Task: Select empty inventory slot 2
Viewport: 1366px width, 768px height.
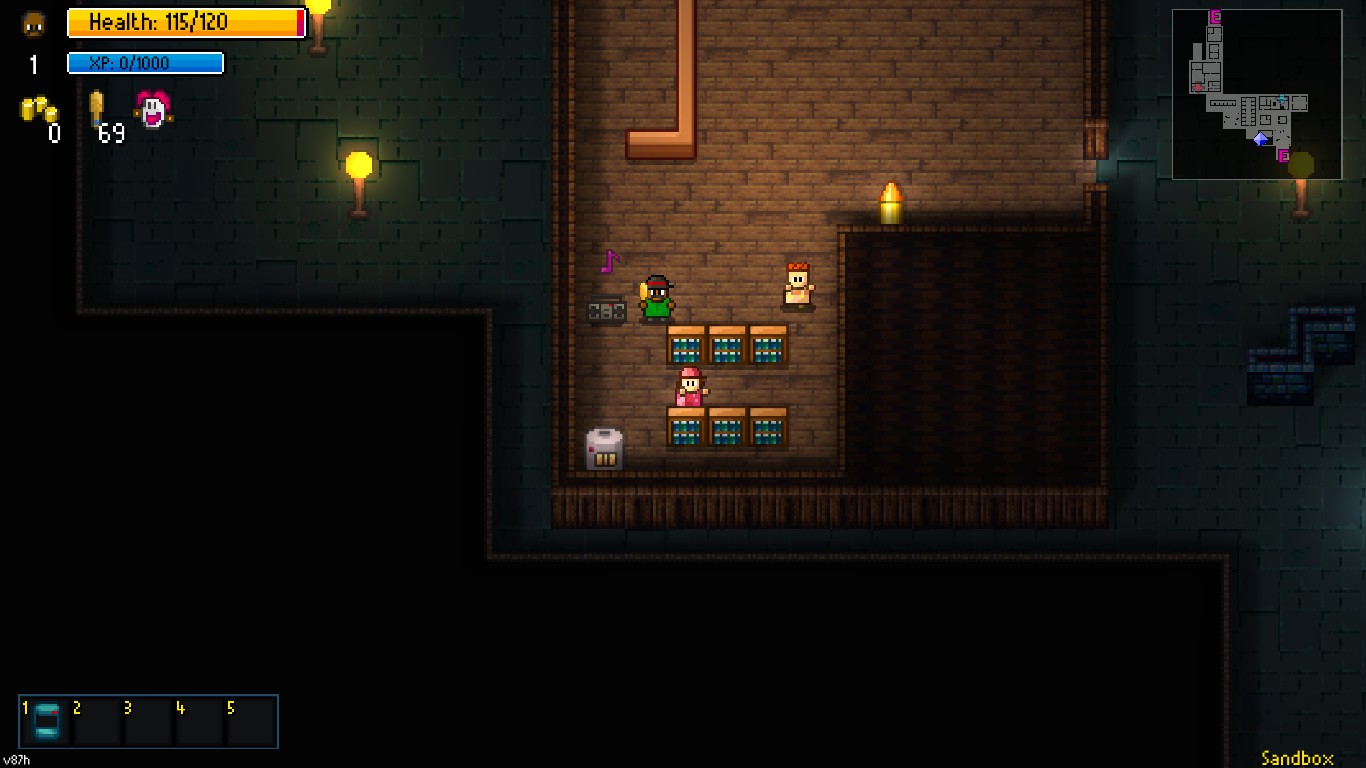Action: [97, 722]
